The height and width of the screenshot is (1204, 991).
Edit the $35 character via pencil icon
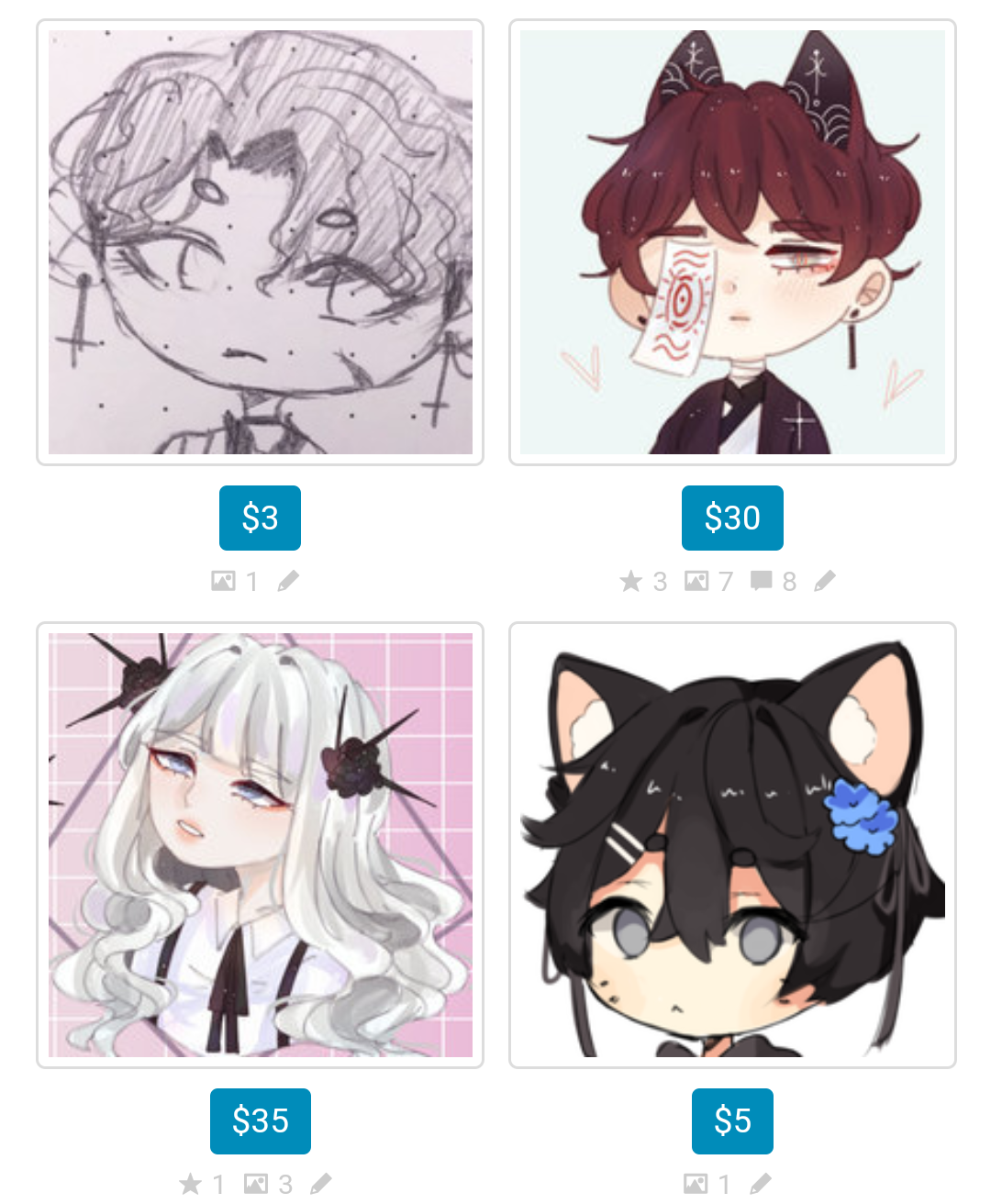coord(320,1184)
